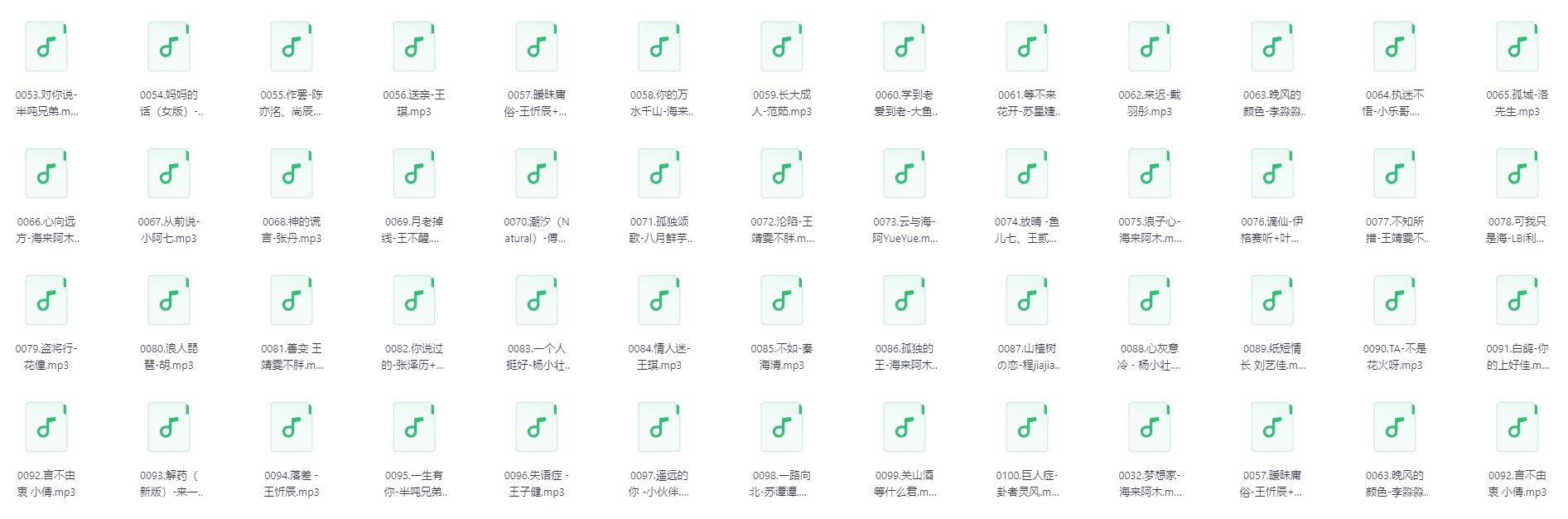
Task: Select 0080.浪人琵琶-胡.mp3
Action: pos(169,301)
